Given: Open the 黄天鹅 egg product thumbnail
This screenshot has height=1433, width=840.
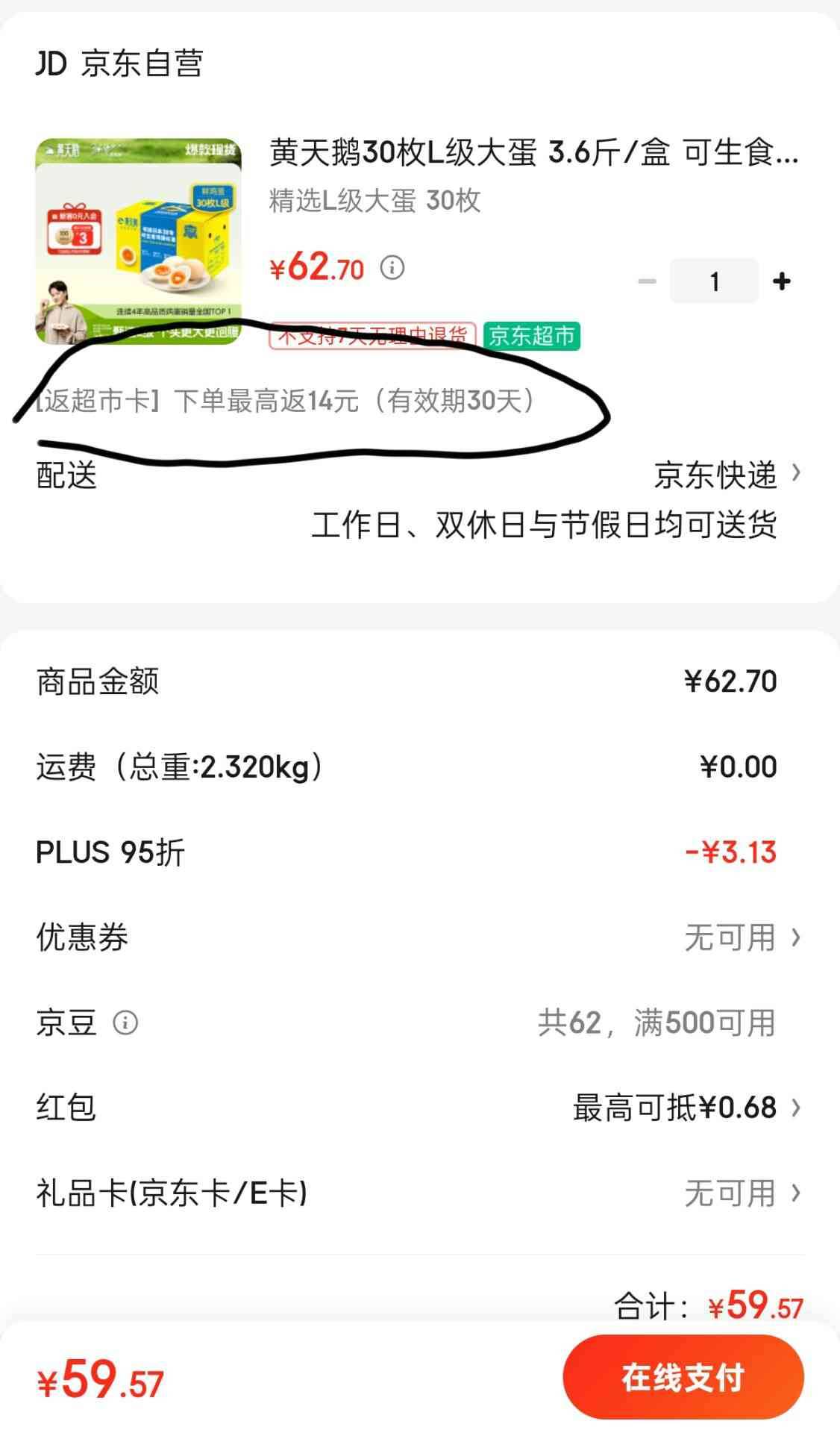Looking at the screenshot, I should tap(139, 241).
